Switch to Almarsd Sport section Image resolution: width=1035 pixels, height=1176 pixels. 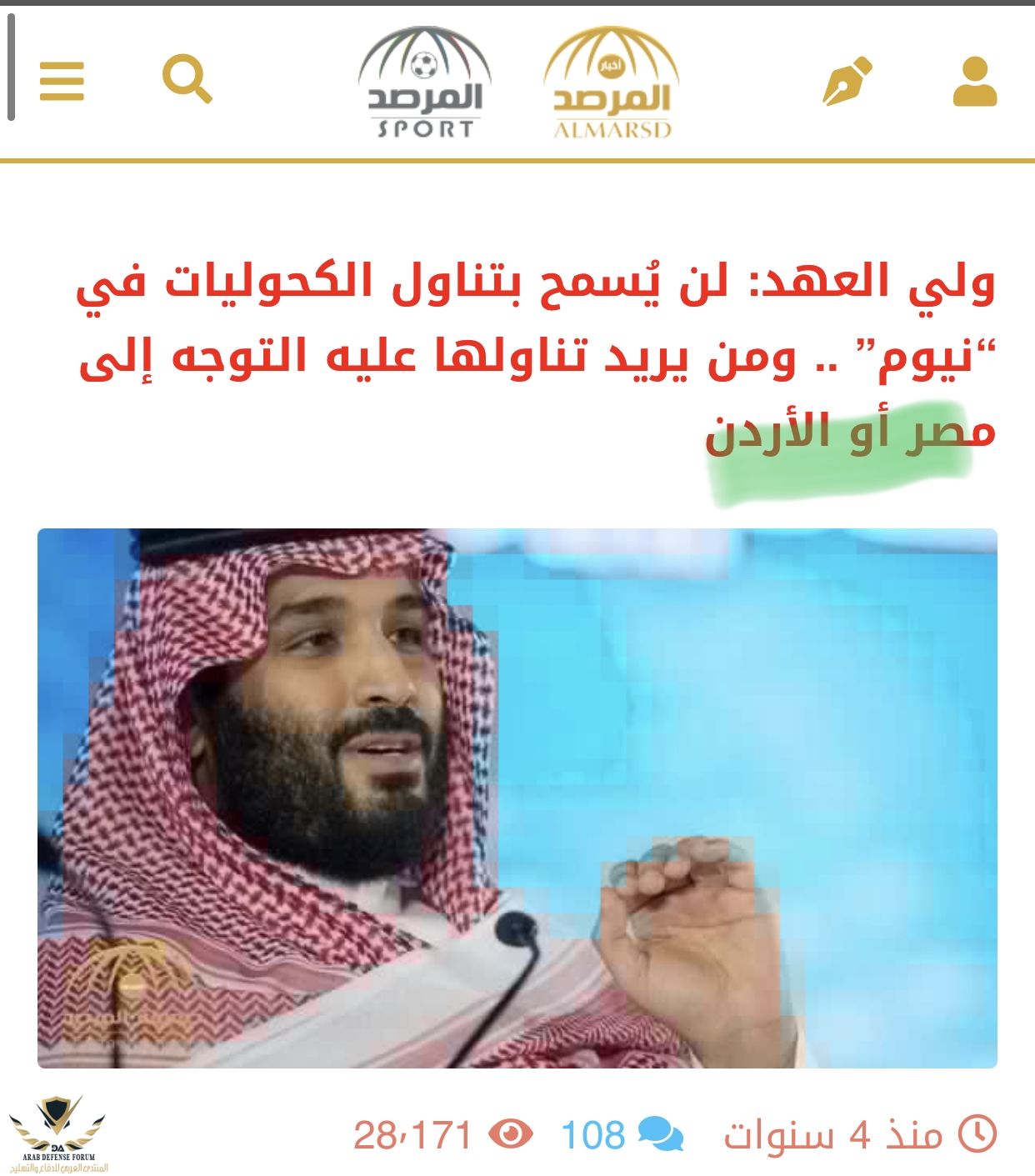[x=425, y=83]
